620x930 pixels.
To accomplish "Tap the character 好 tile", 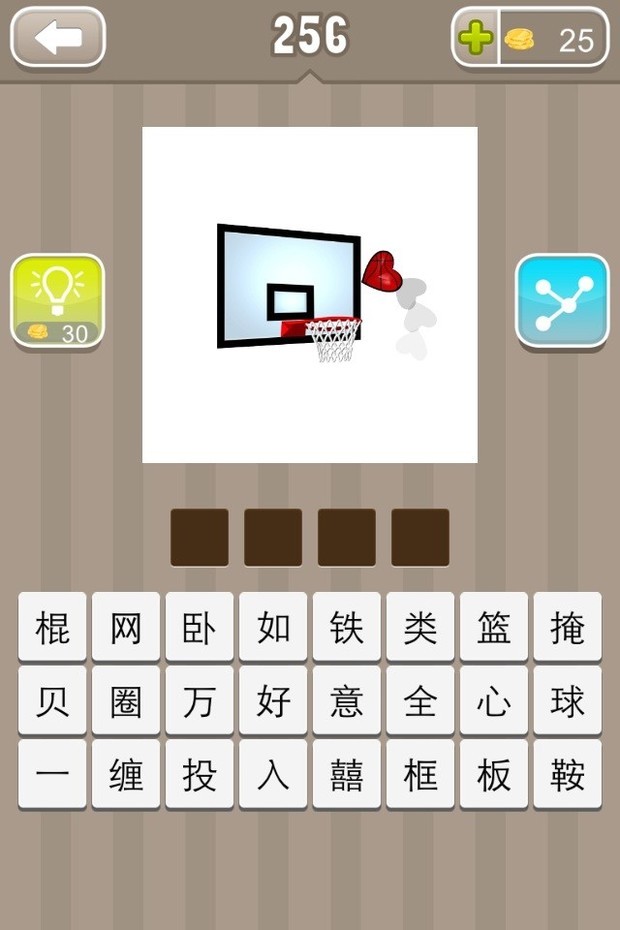I will coord(273,701).
